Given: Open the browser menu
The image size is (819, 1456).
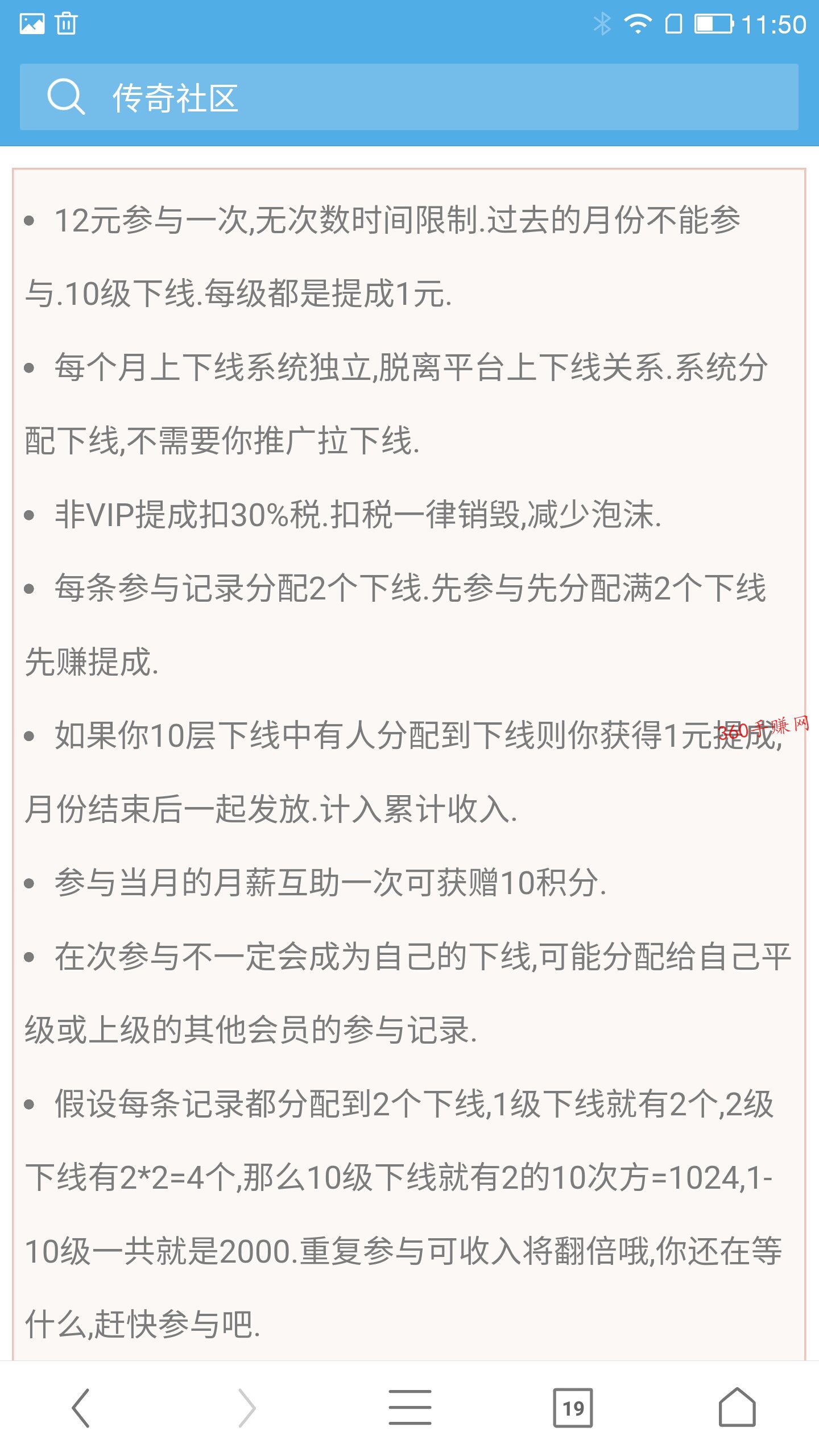Looking at the screenshot, I should 409,1408.
